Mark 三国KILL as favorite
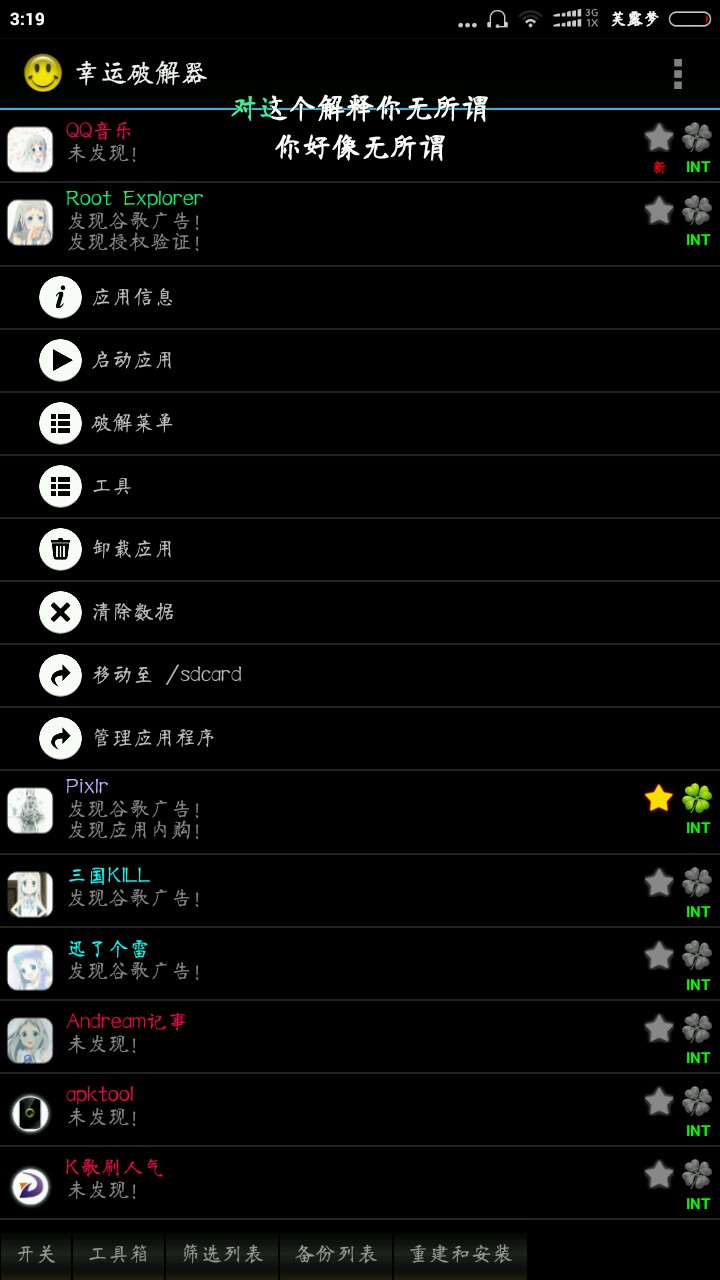The image size is (720, 1280). click(658, 883)
